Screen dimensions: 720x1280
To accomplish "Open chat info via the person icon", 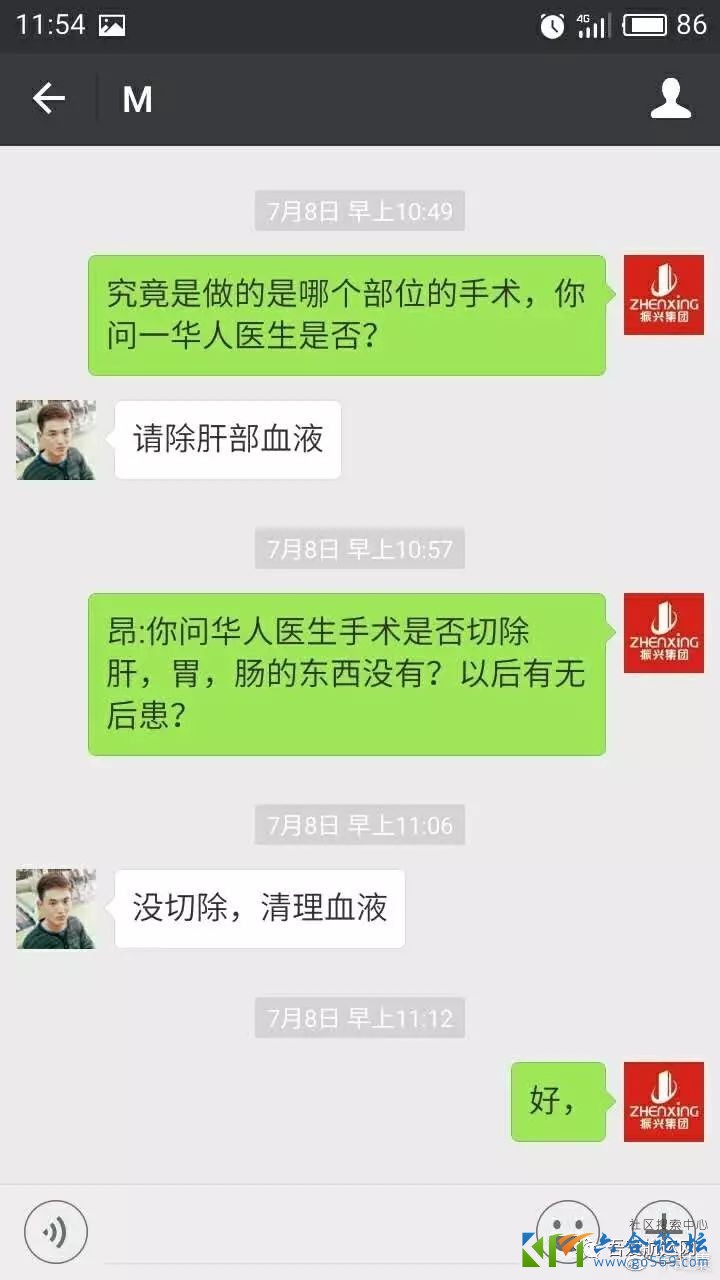I will point(671,98).
